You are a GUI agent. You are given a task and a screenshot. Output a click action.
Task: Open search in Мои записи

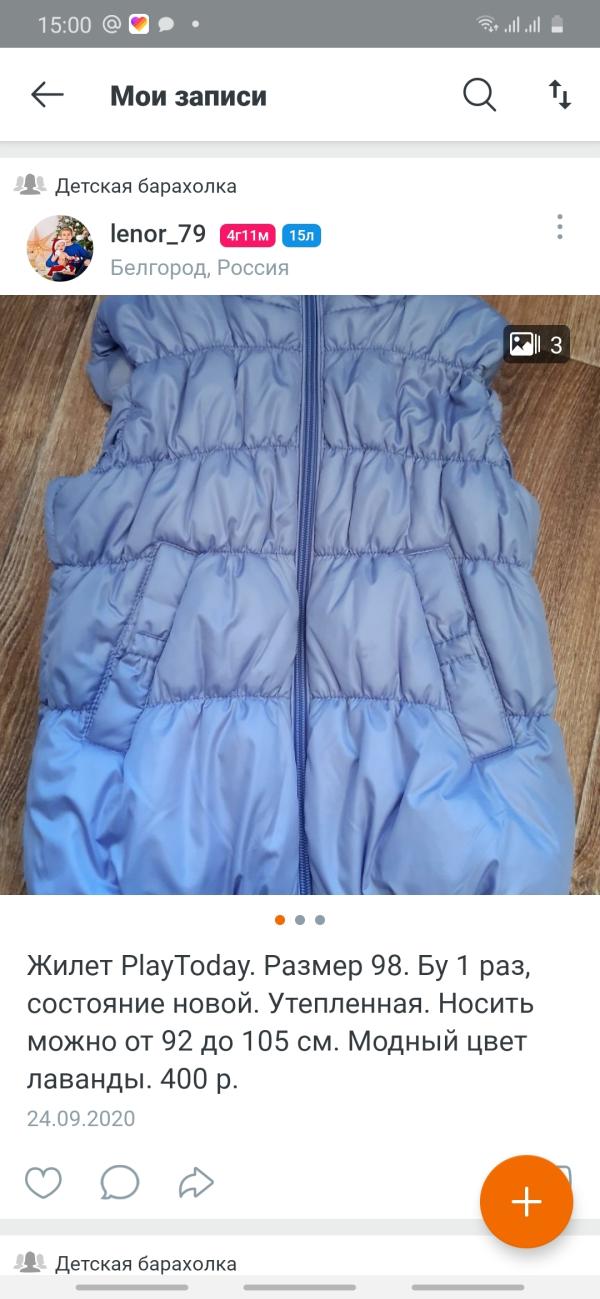click(479, 95)
